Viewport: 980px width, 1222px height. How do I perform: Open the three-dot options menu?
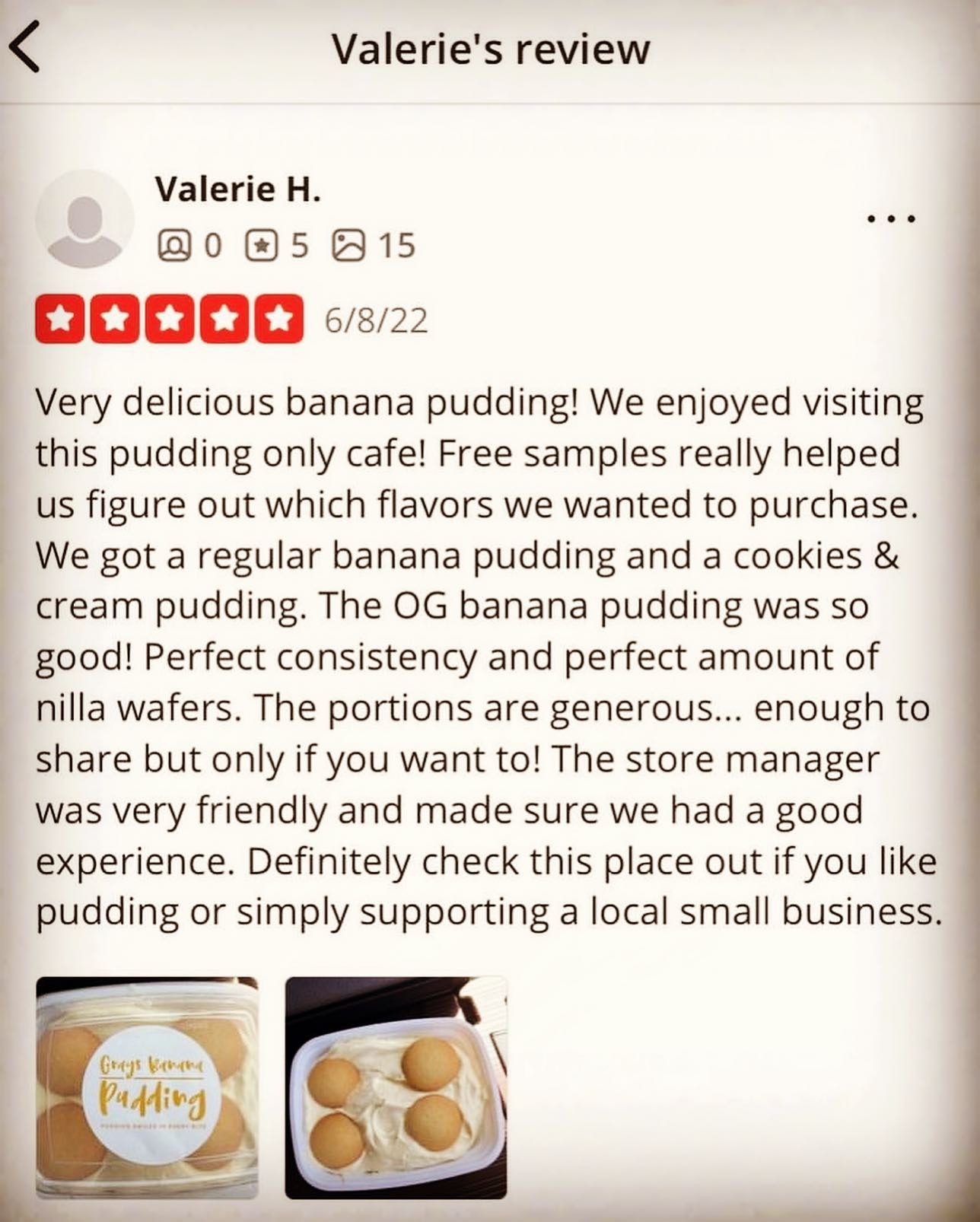click(891, 219)
